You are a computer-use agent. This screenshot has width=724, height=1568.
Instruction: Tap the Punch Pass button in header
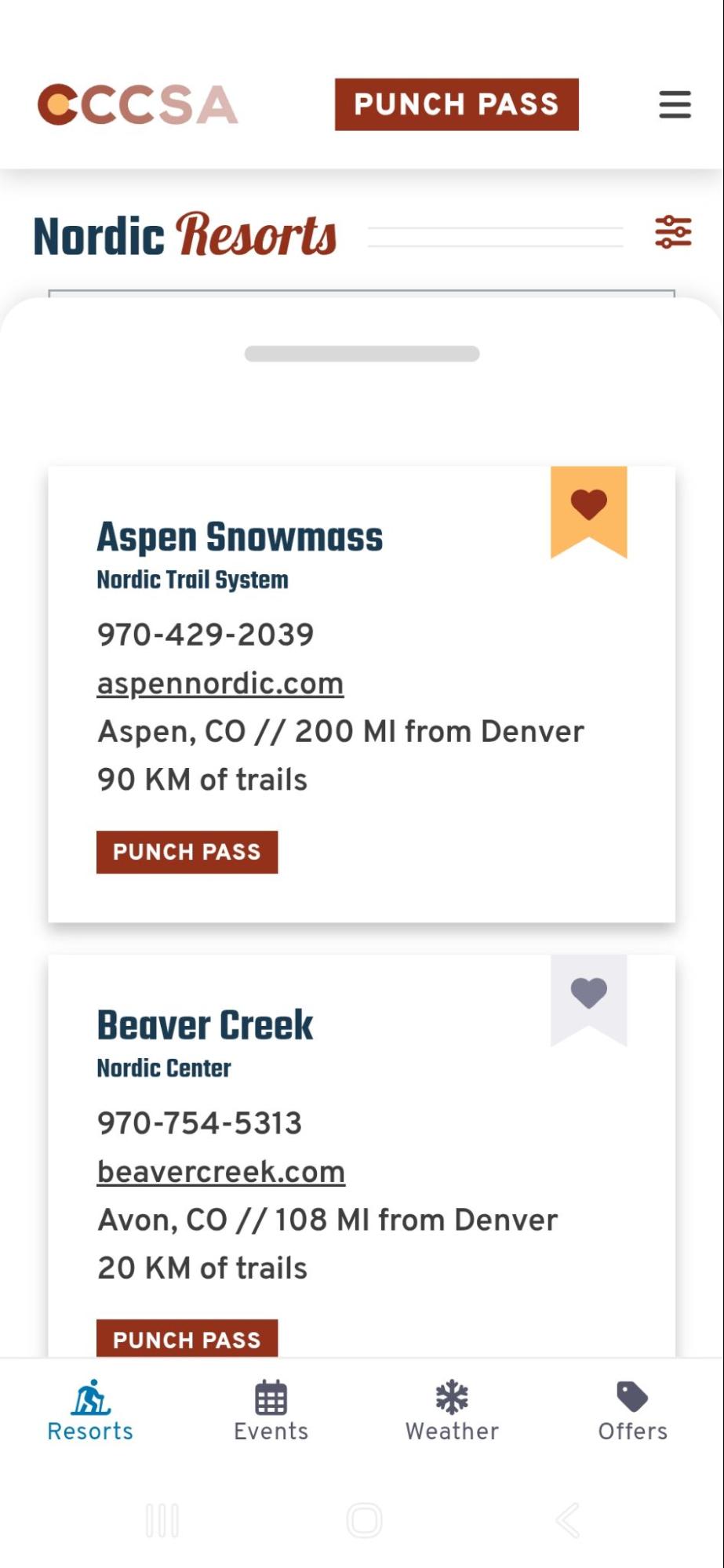coord(456,104)
